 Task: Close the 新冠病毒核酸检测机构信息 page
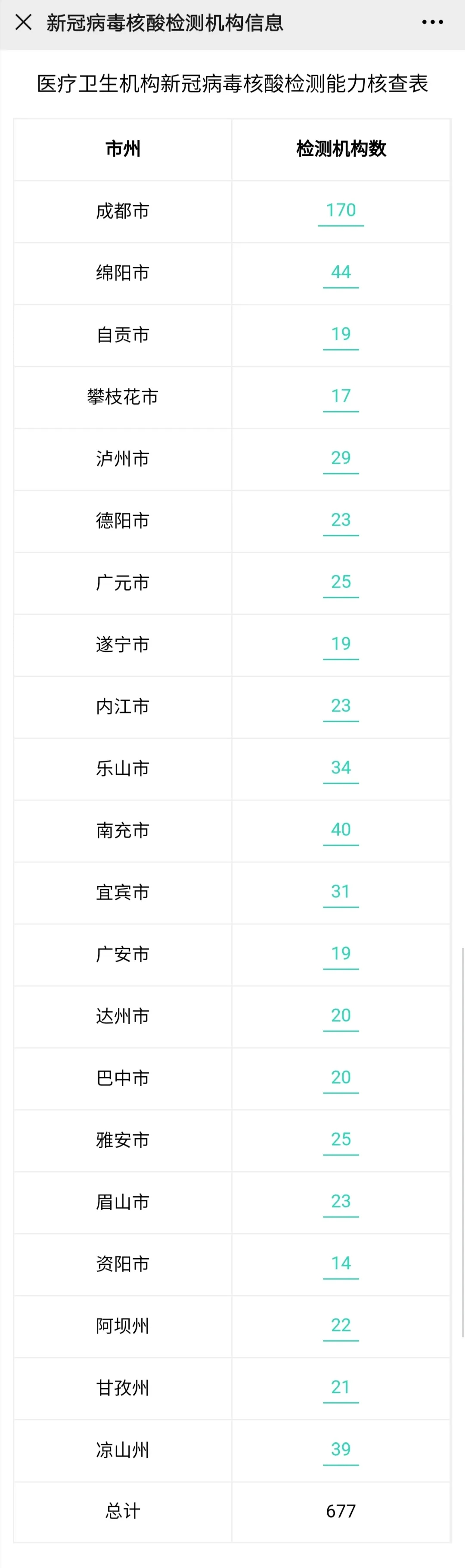click(x=23, y=22)
